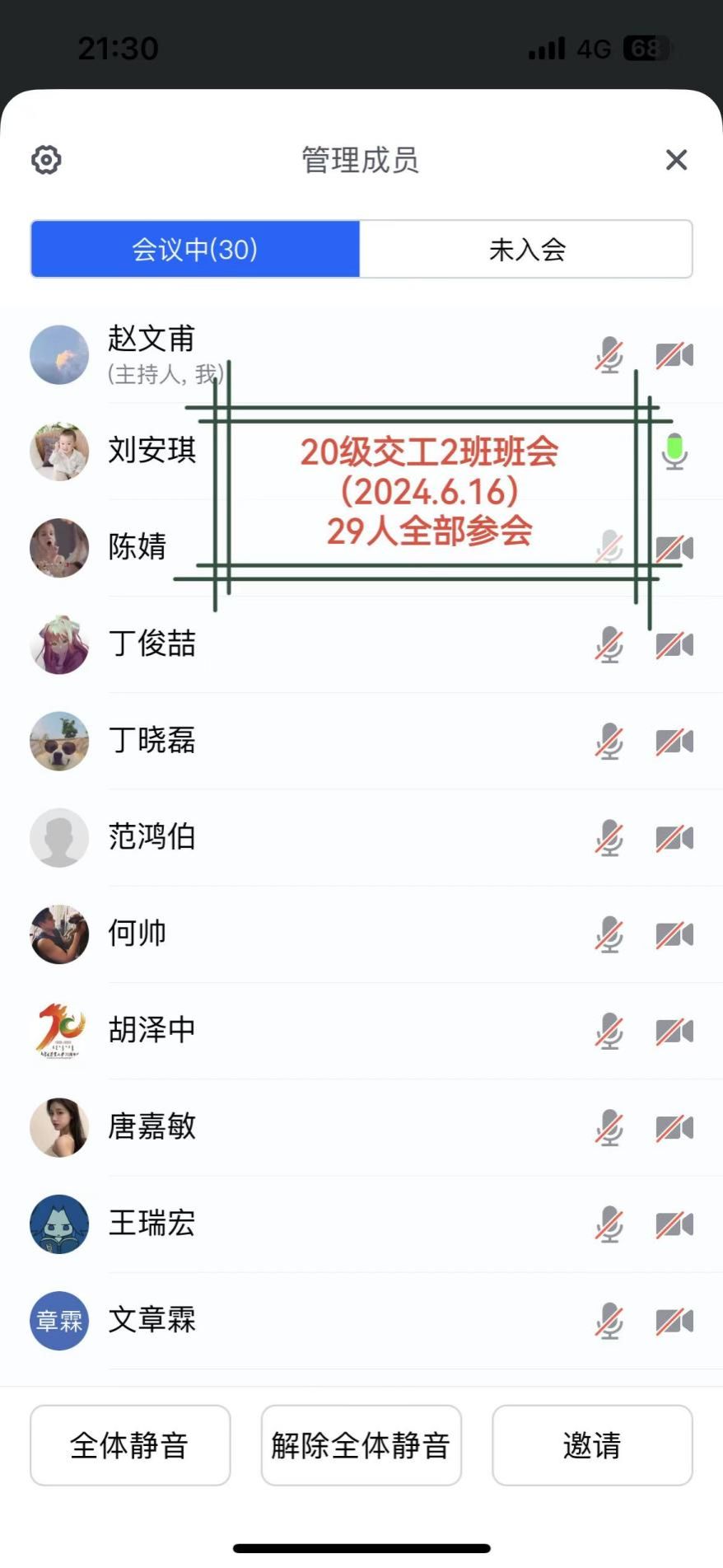Close the 管理成员 panel

(676, 160)
